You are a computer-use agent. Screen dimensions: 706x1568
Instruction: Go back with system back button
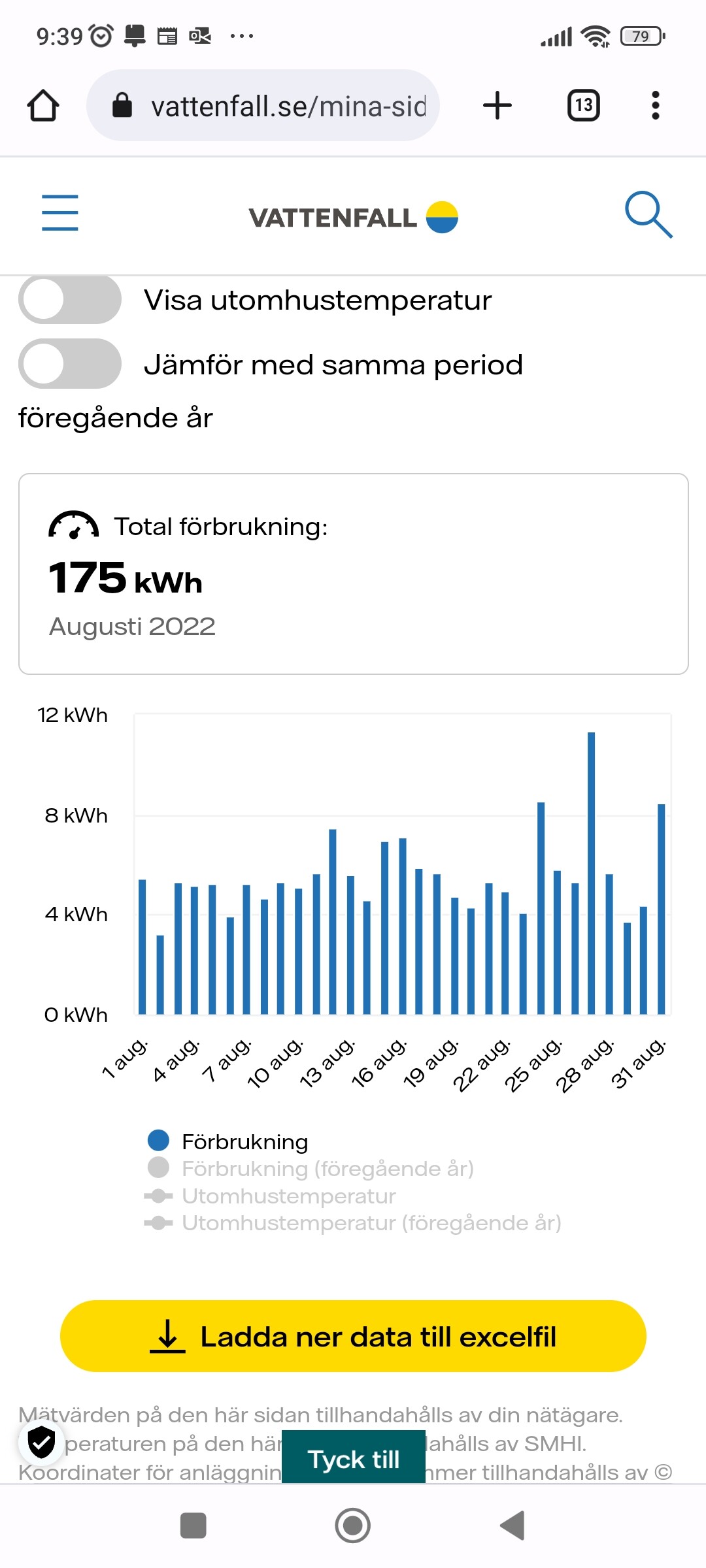513,1526
